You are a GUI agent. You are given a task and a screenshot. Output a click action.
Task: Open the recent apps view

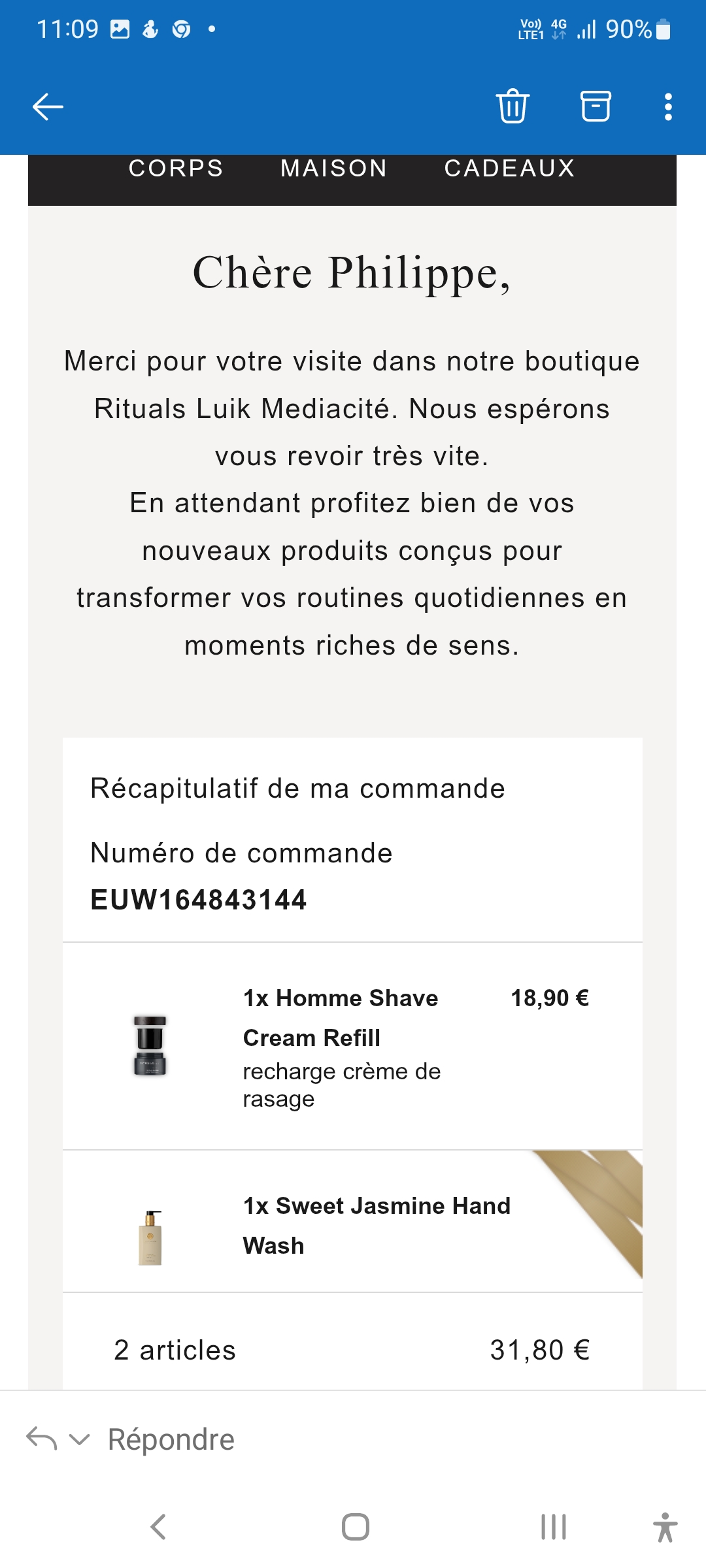coord(553,1527)
